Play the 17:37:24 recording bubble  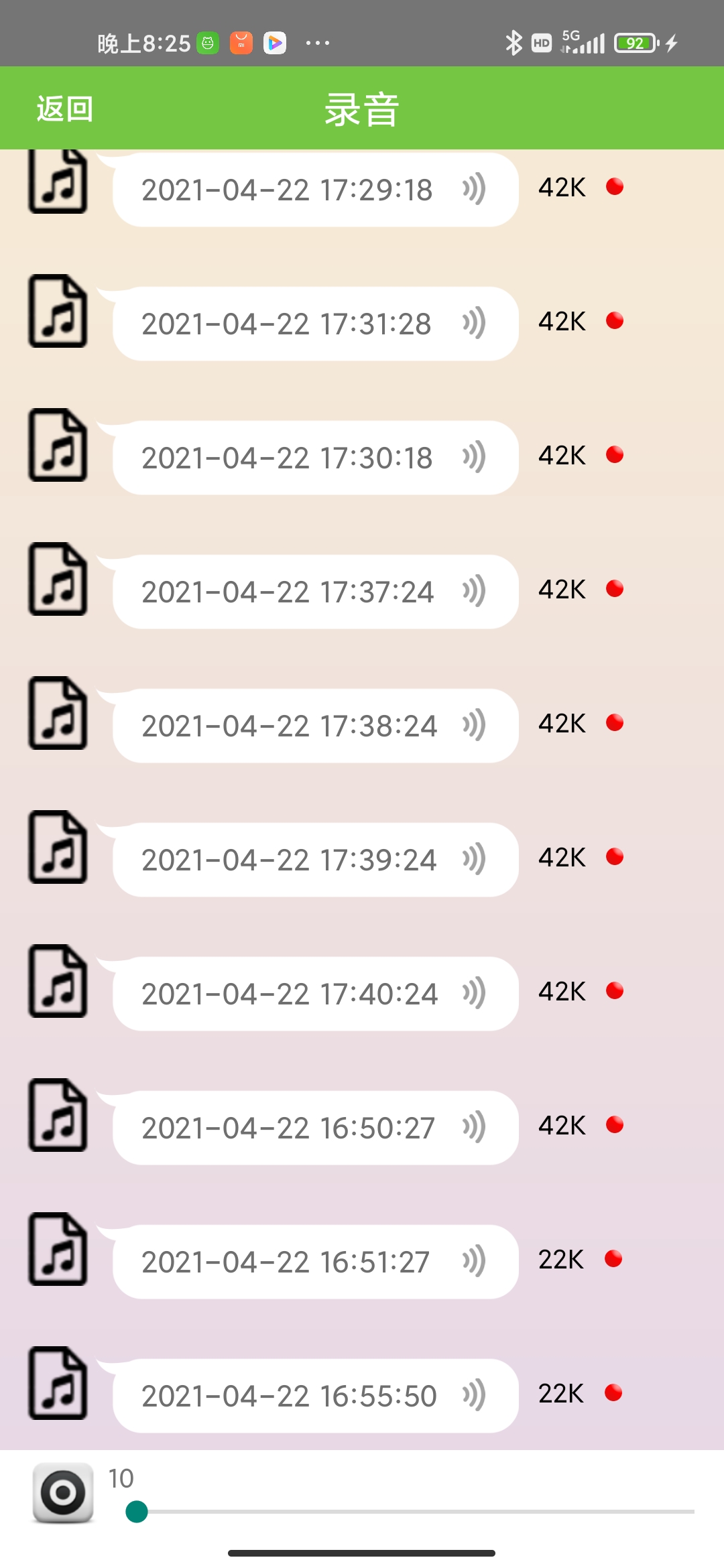click(315, 592)
